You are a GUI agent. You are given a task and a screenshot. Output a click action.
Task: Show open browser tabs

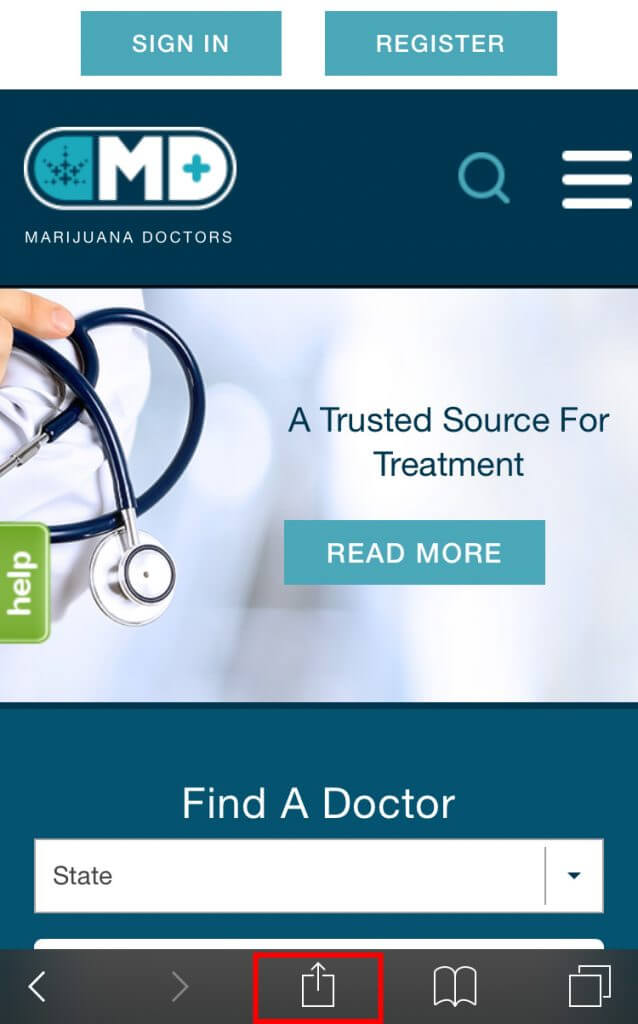pyautogui.click(x=589, y=987)
